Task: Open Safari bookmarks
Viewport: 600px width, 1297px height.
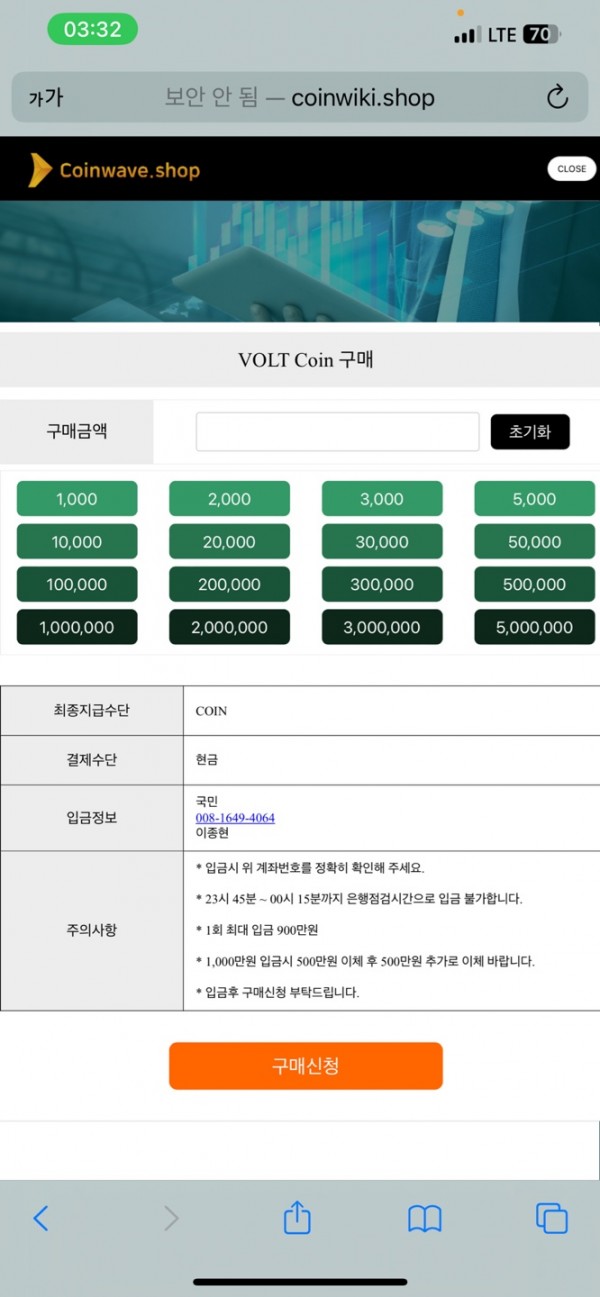Action: [x=424, y=1218]
